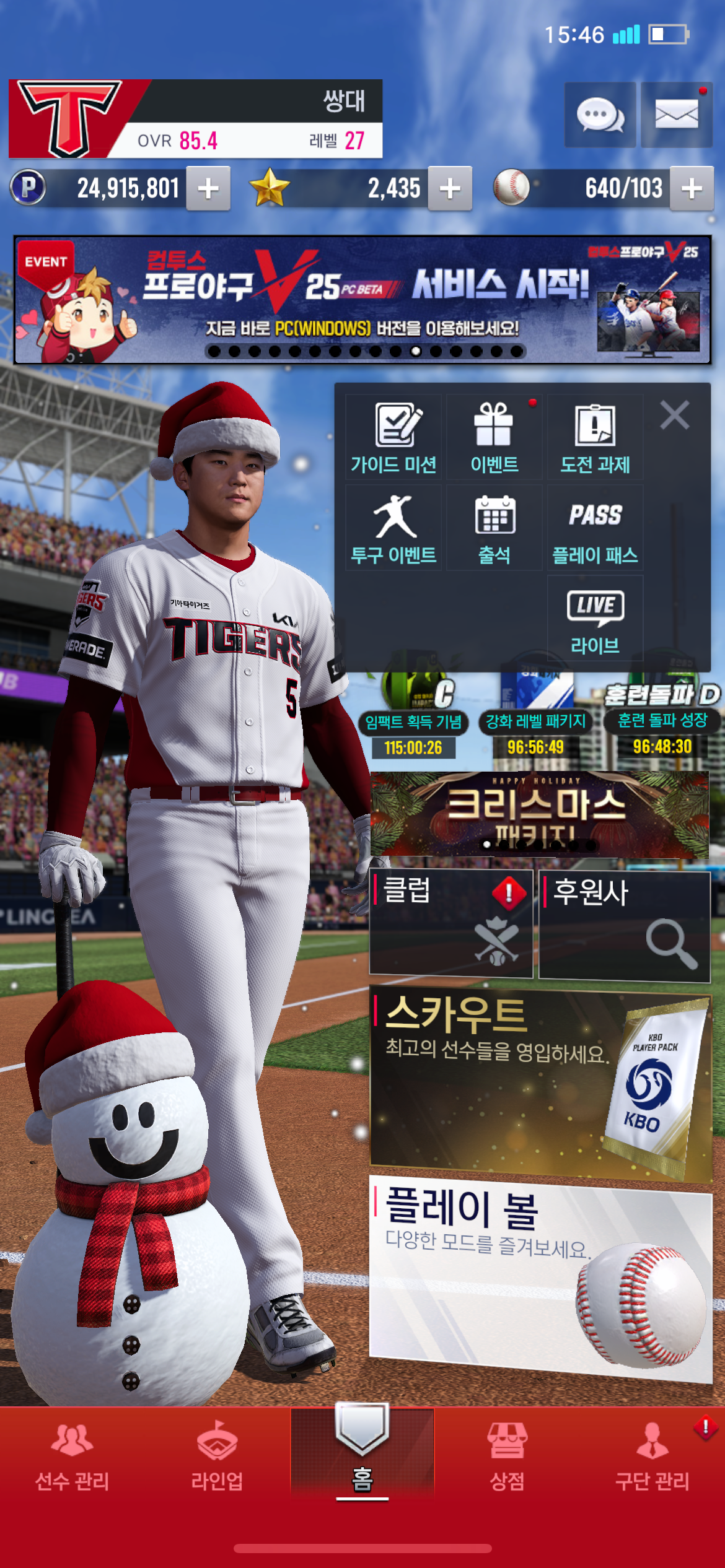Open 라이브
The image size is (725, 1568).
[595, 619]
